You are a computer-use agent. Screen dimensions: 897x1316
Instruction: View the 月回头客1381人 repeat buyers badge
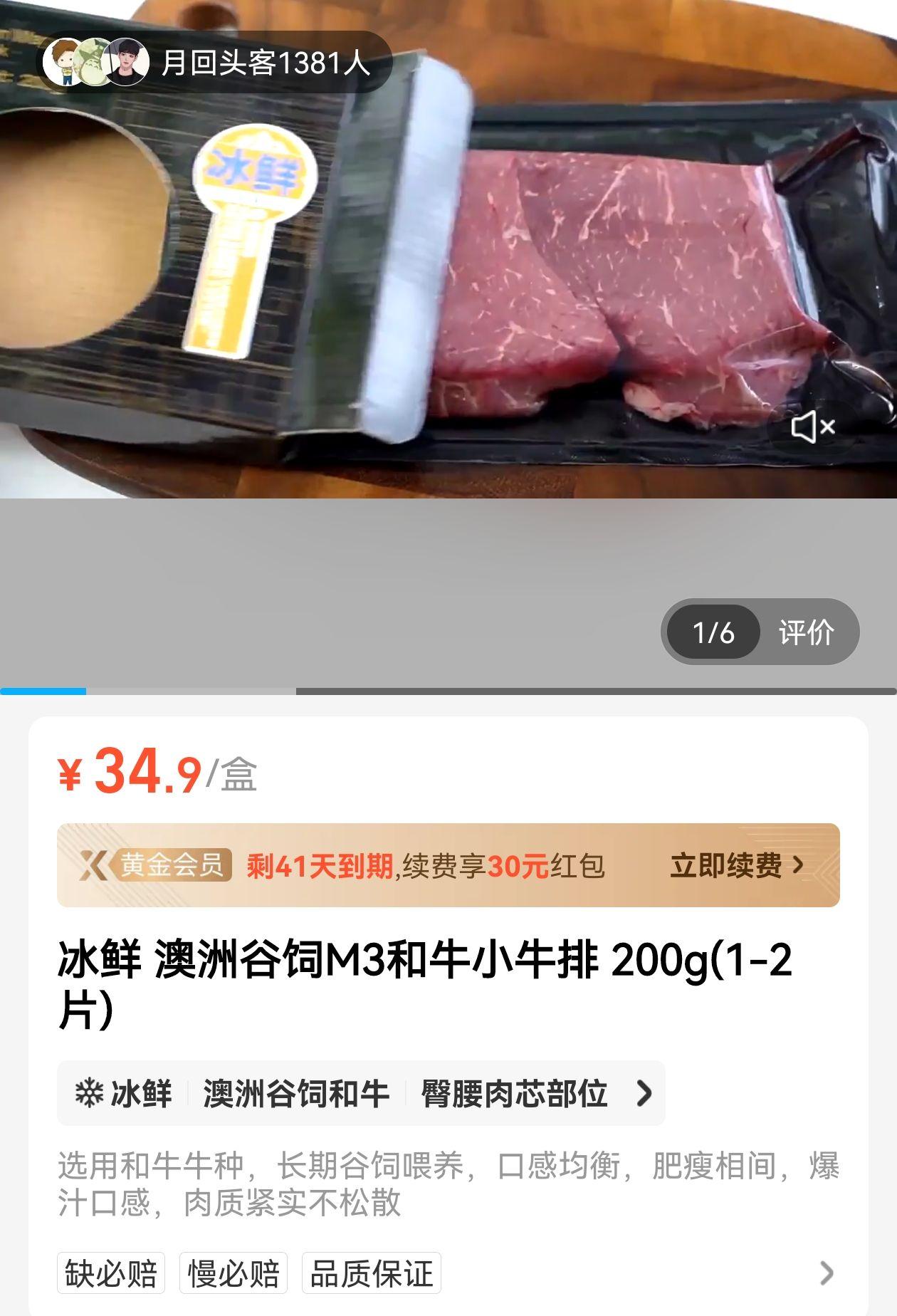pos(214,63)
